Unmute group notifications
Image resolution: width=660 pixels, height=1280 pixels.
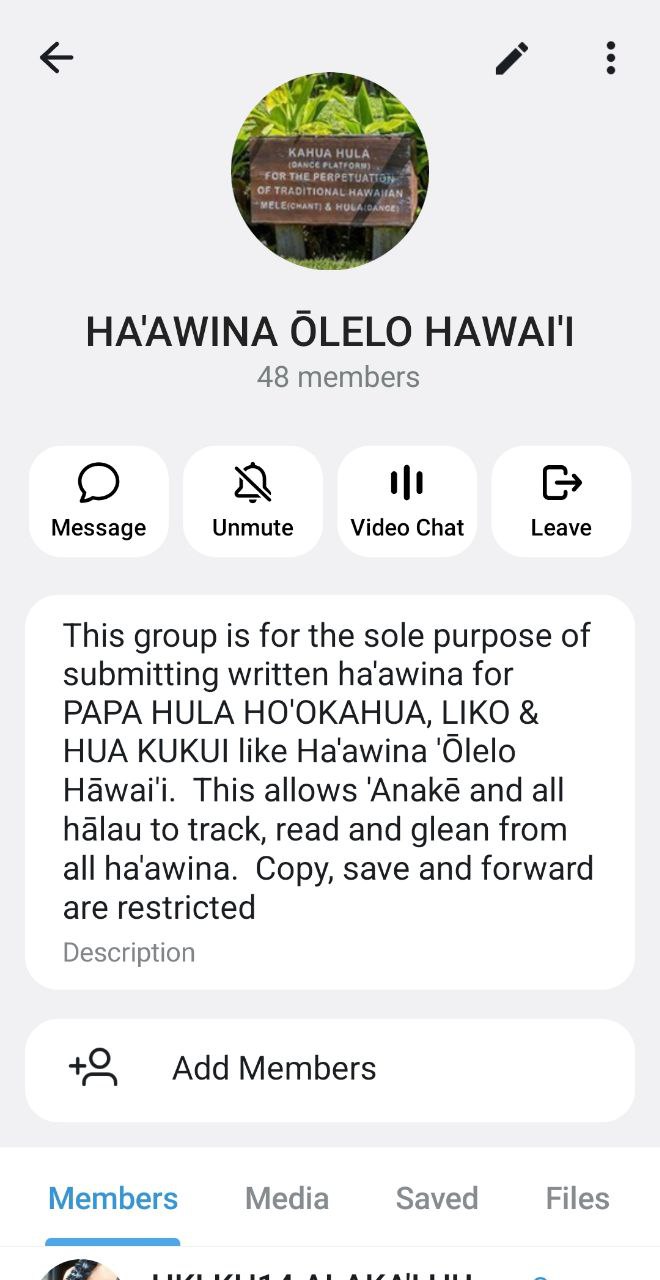[253, 501]
